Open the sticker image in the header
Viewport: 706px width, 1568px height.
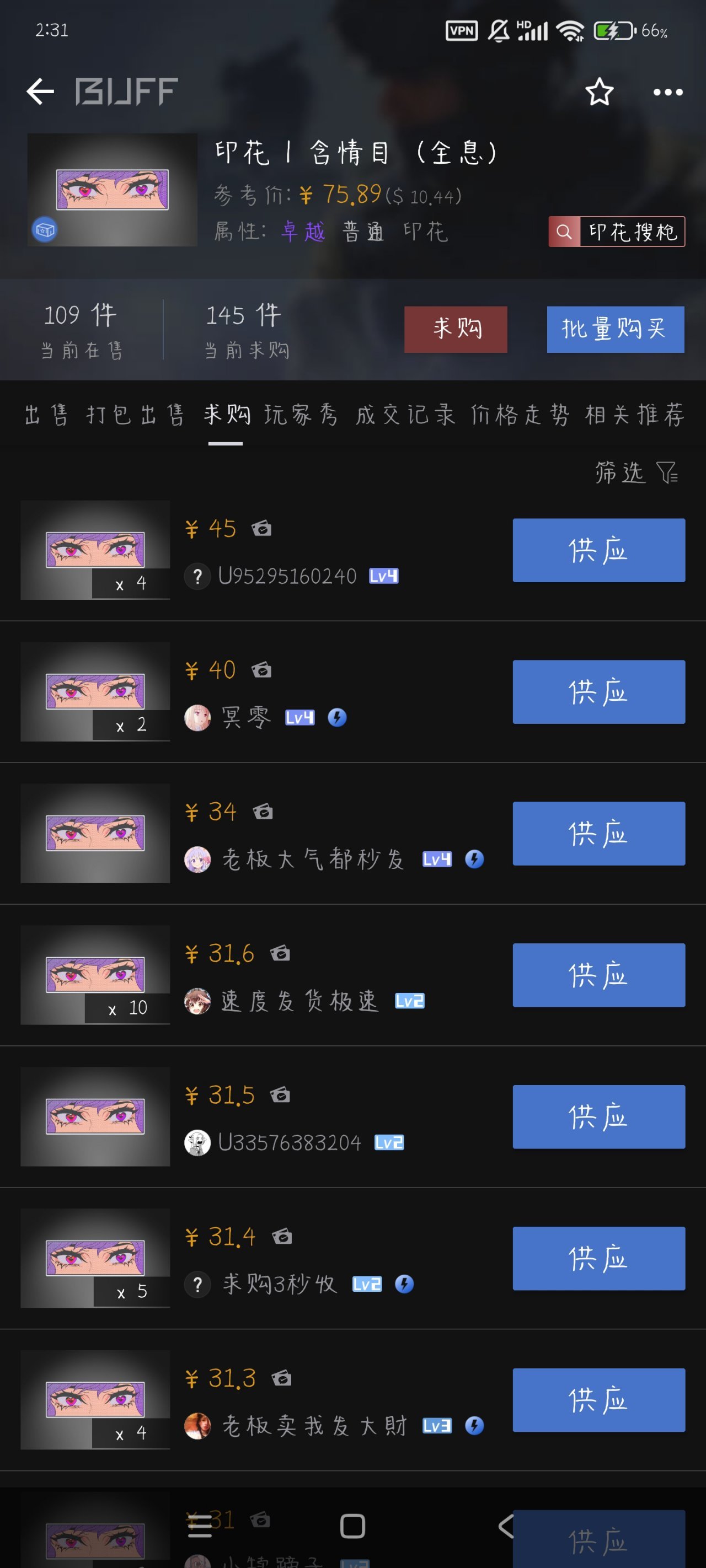[x=113, y=190]
